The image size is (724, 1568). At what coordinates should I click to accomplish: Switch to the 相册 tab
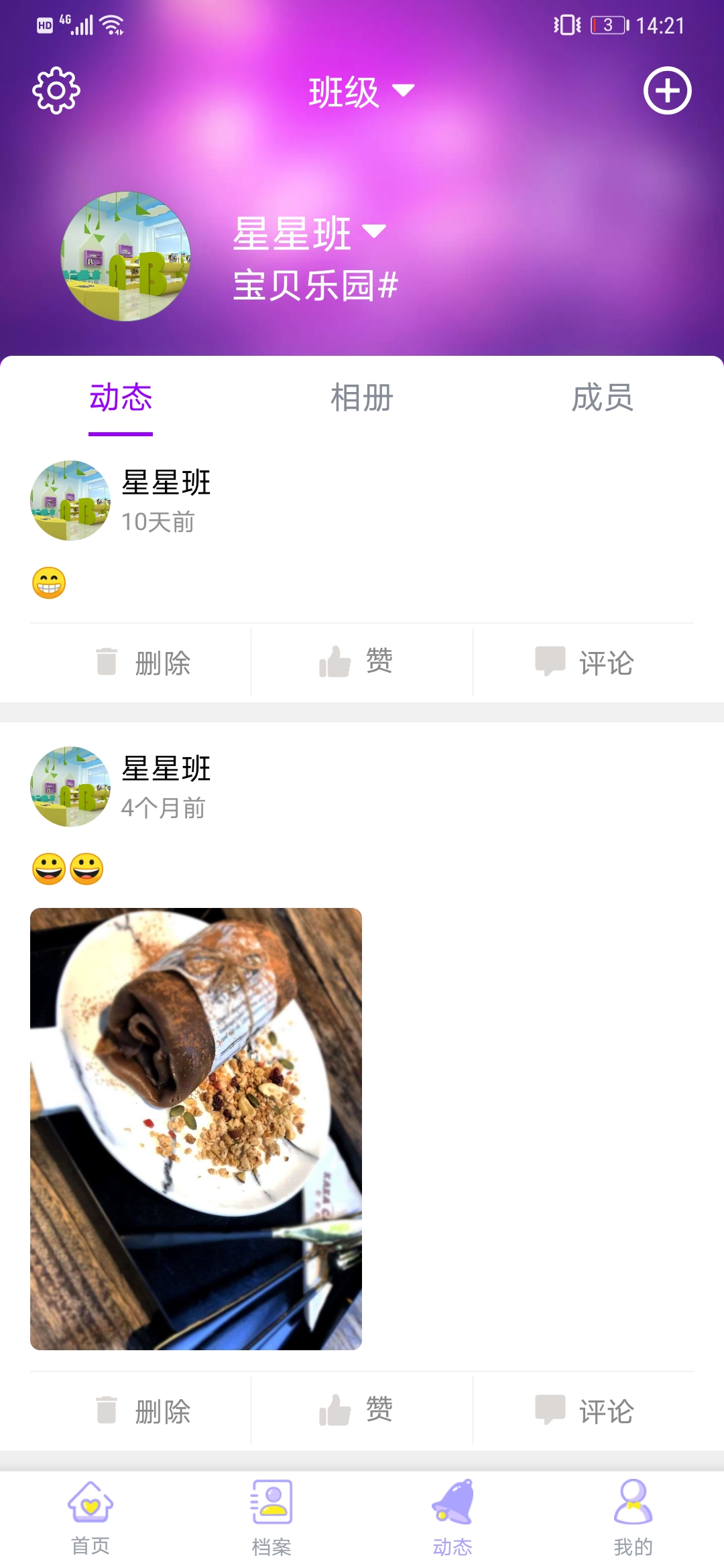click(362, 398)
